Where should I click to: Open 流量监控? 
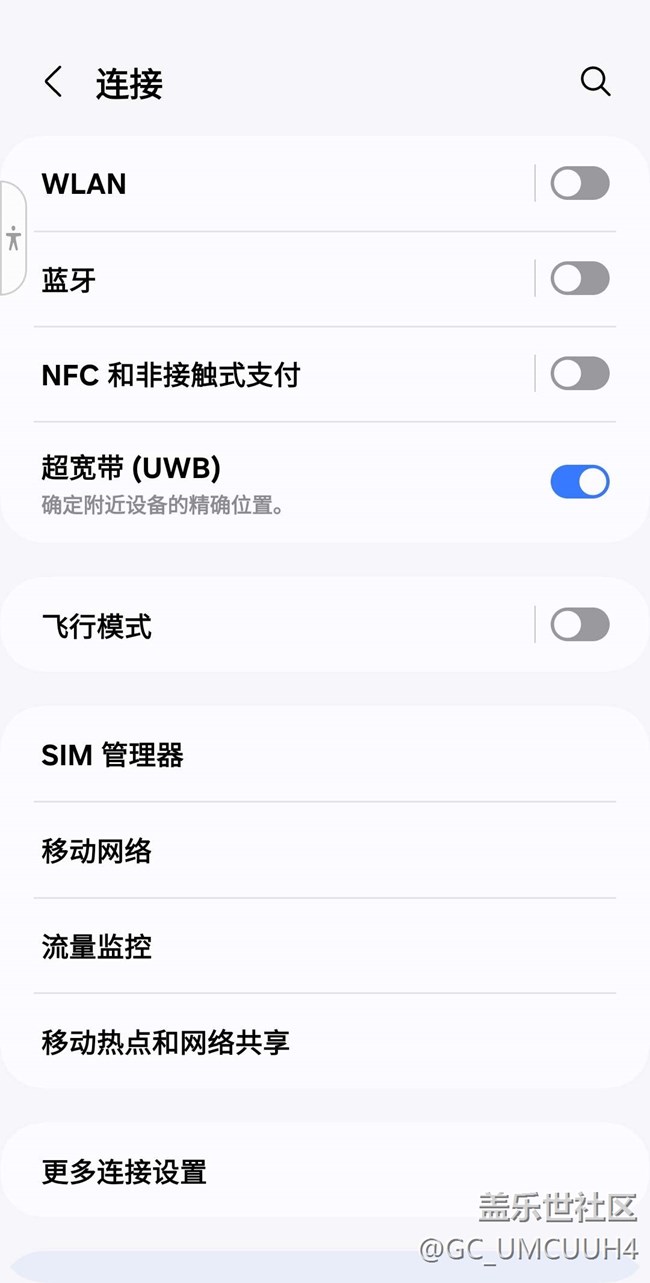(325, 946)
